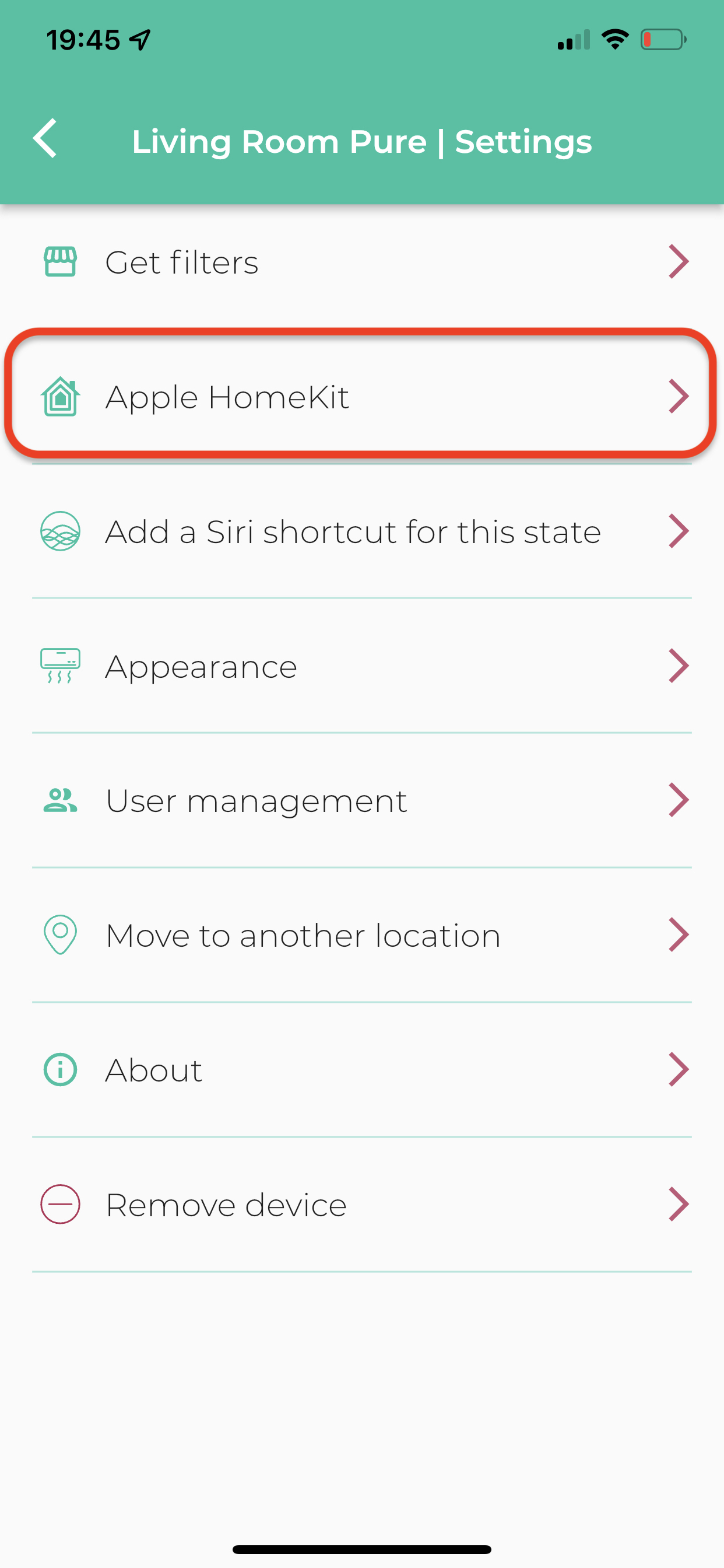Open Apple HomeKit settings
This screenshot has height=1568, width=724.
pos(362,397)
